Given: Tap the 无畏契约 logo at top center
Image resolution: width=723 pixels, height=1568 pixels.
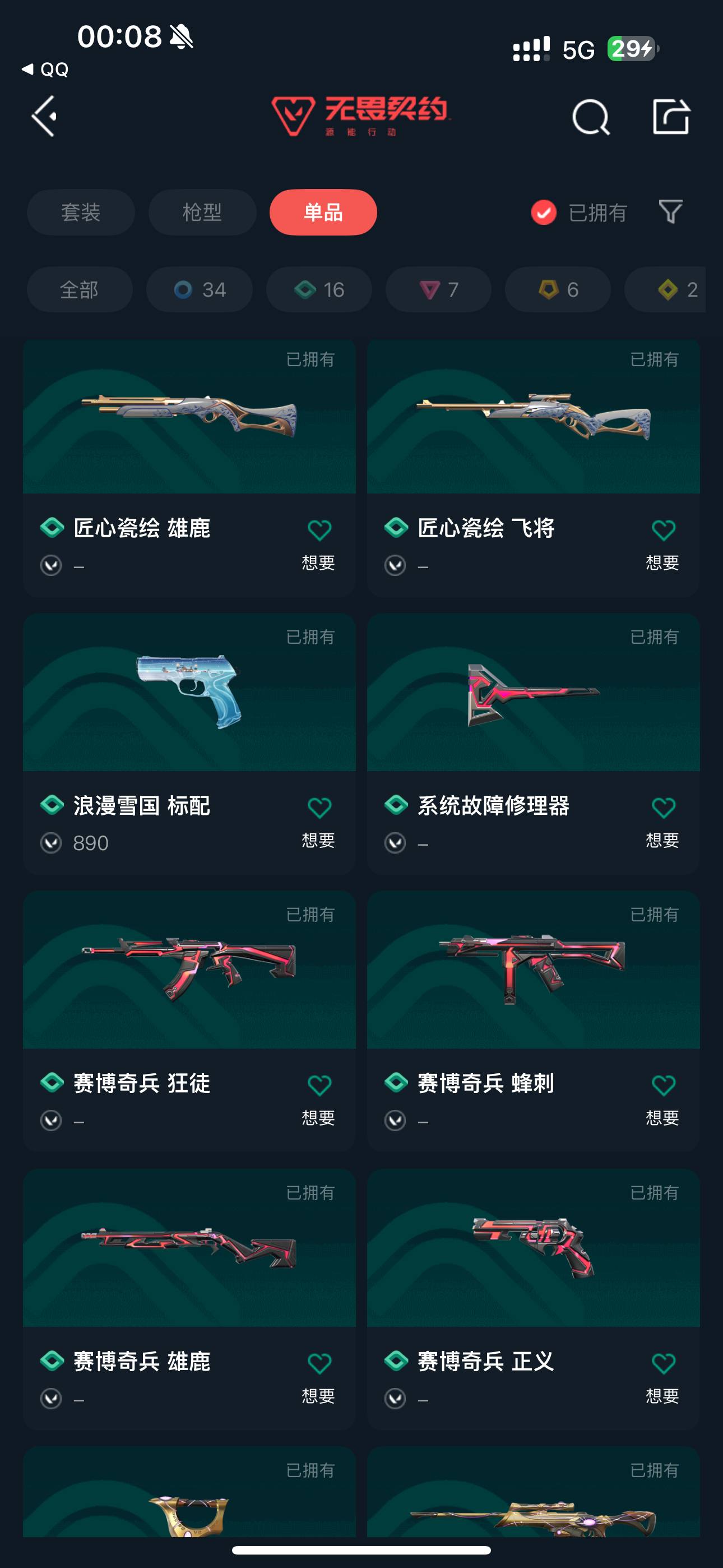Looking at the screenshot, I should pos(361,117).
